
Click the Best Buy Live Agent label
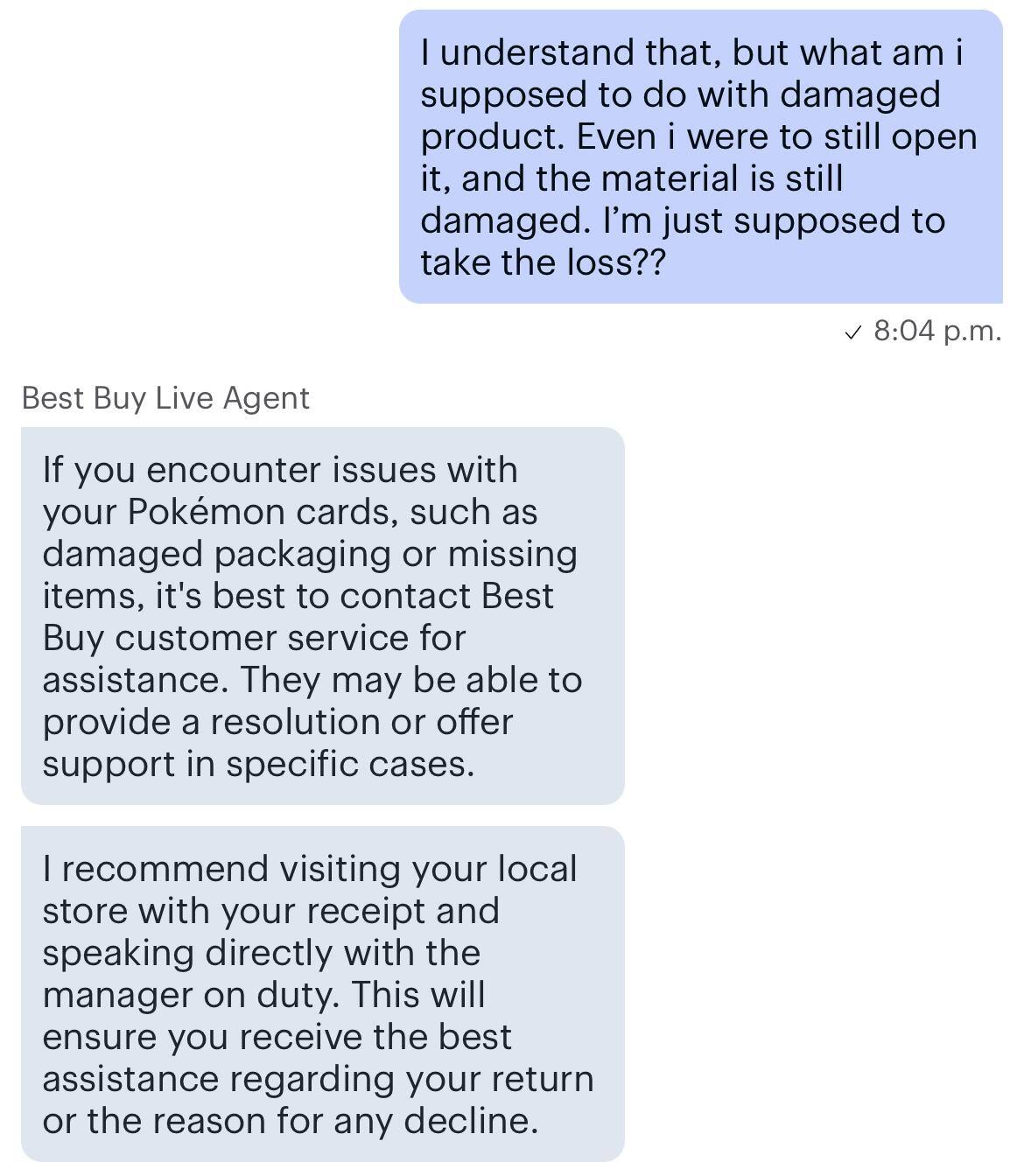[x=165, y=398]
